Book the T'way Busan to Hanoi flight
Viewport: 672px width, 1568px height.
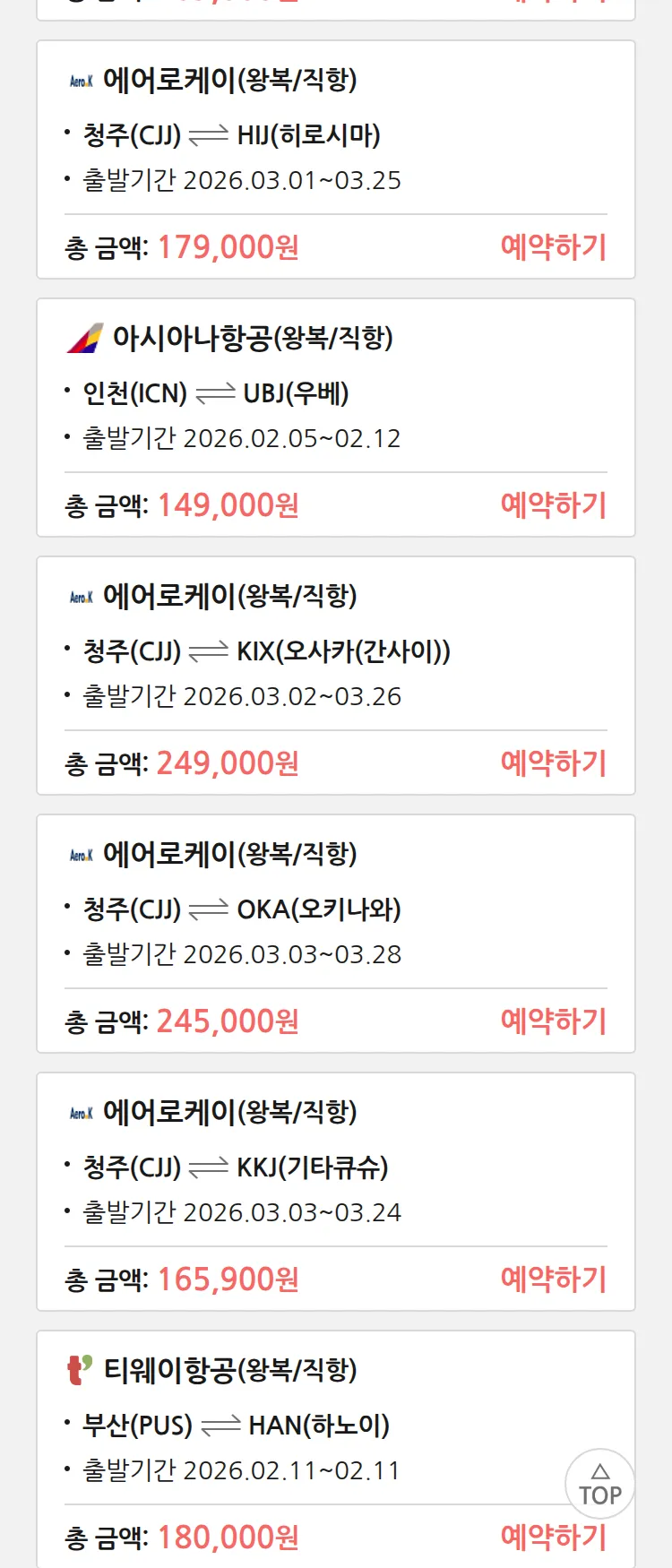click(x=553, y=1538)
